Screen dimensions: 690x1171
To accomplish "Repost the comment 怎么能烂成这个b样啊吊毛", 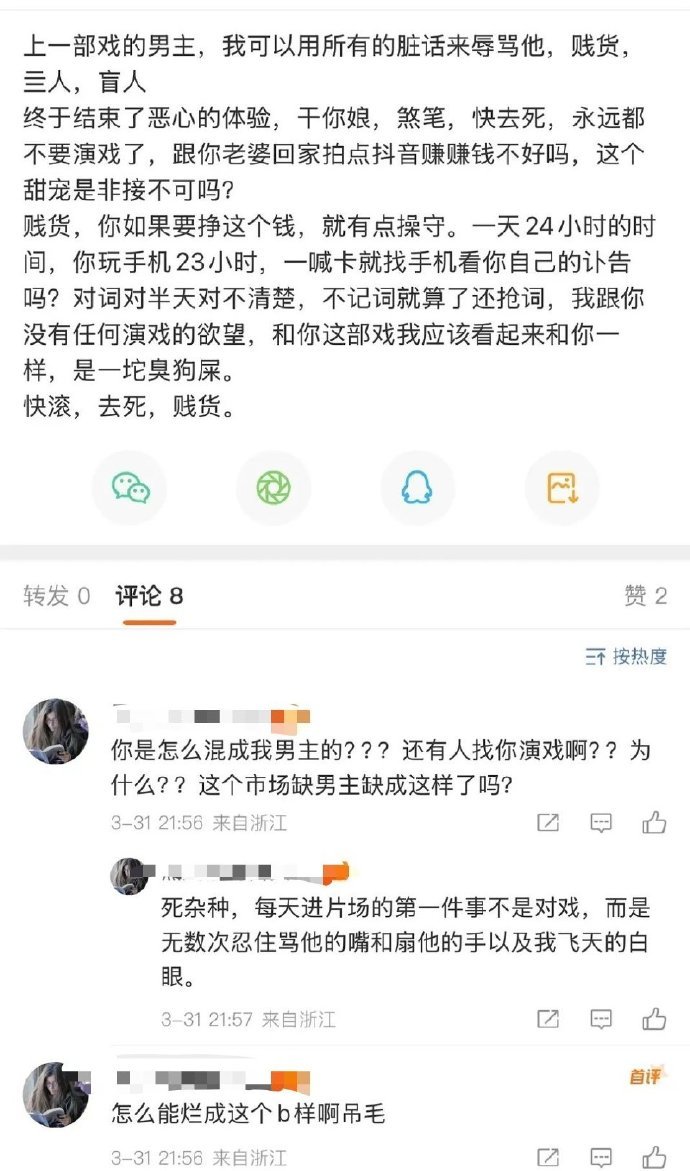I will pos(548,1158).
